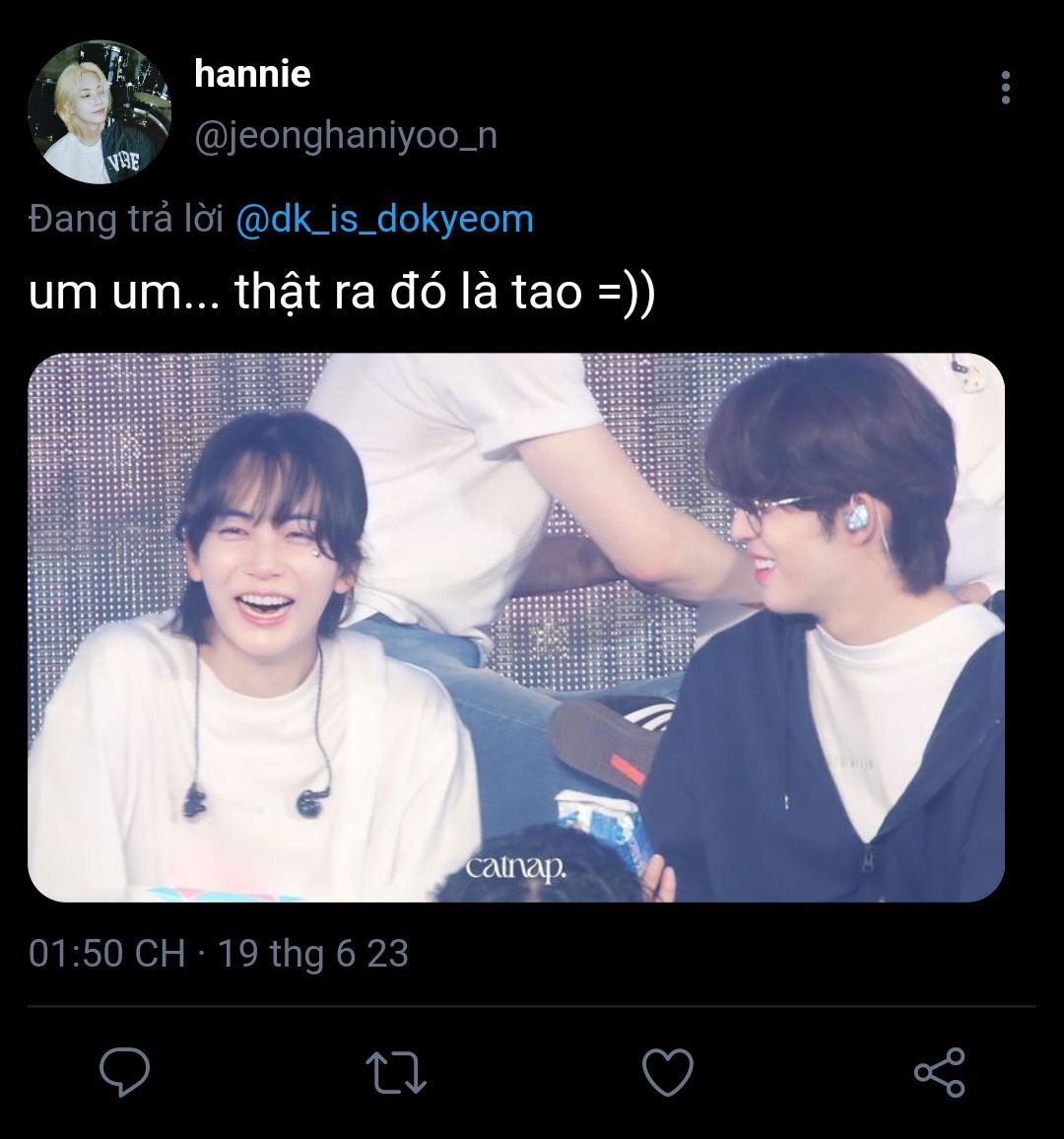1064x1139 pixels.
Task: View the attached photo in full screen
Action: tap(515, 627)
